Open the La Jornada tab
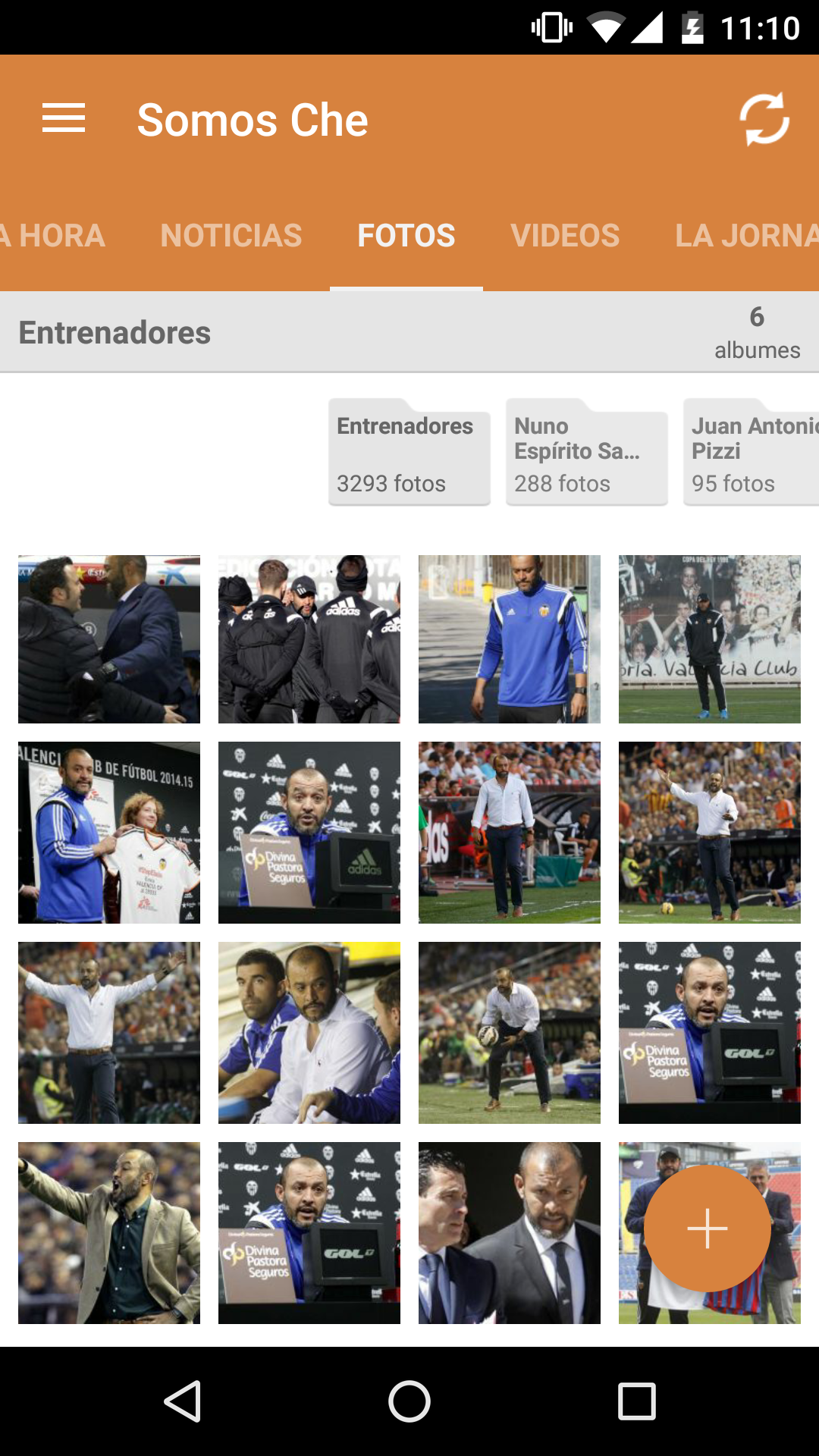Screen dimensions: 819x1456 coord(746,236)
